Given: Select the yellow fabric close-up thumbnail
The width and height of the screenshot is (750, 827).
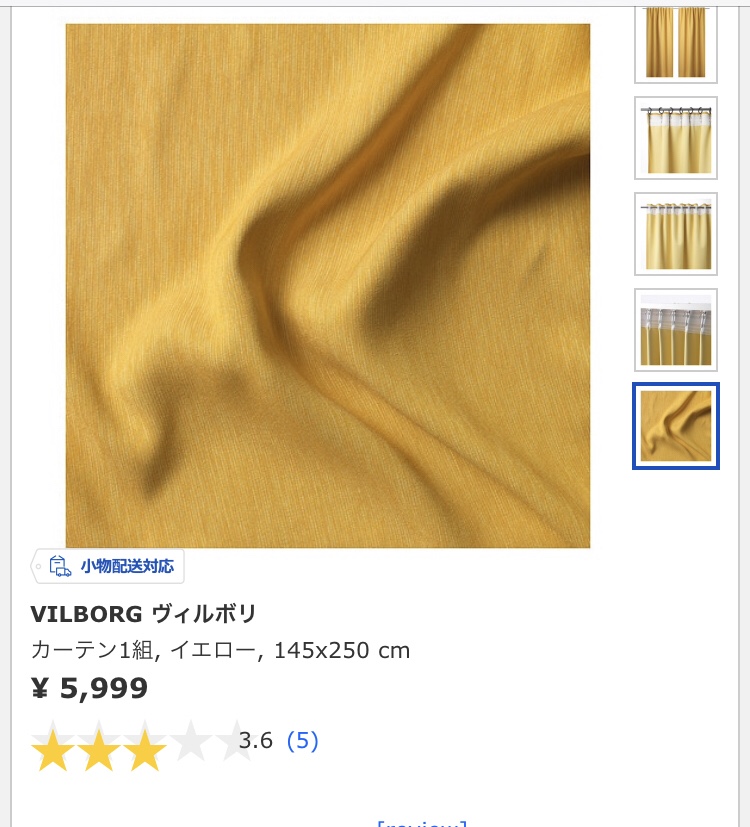Looking at the screenshot, I should tap(676, 426).
